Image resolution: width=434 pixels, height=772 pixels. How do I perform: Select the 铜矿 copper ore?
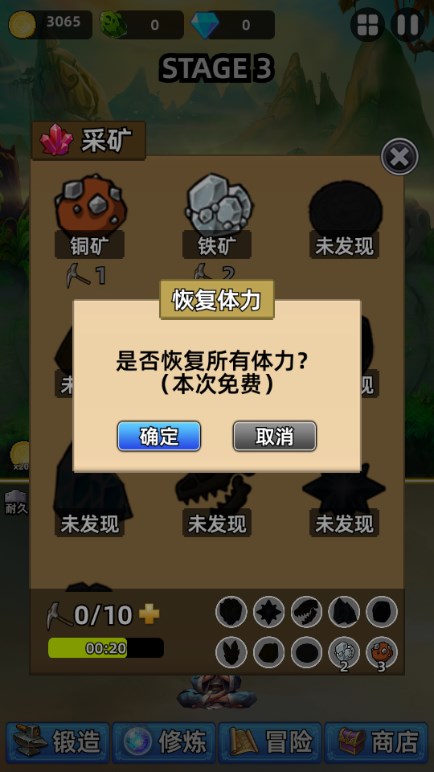coord(90,217)
